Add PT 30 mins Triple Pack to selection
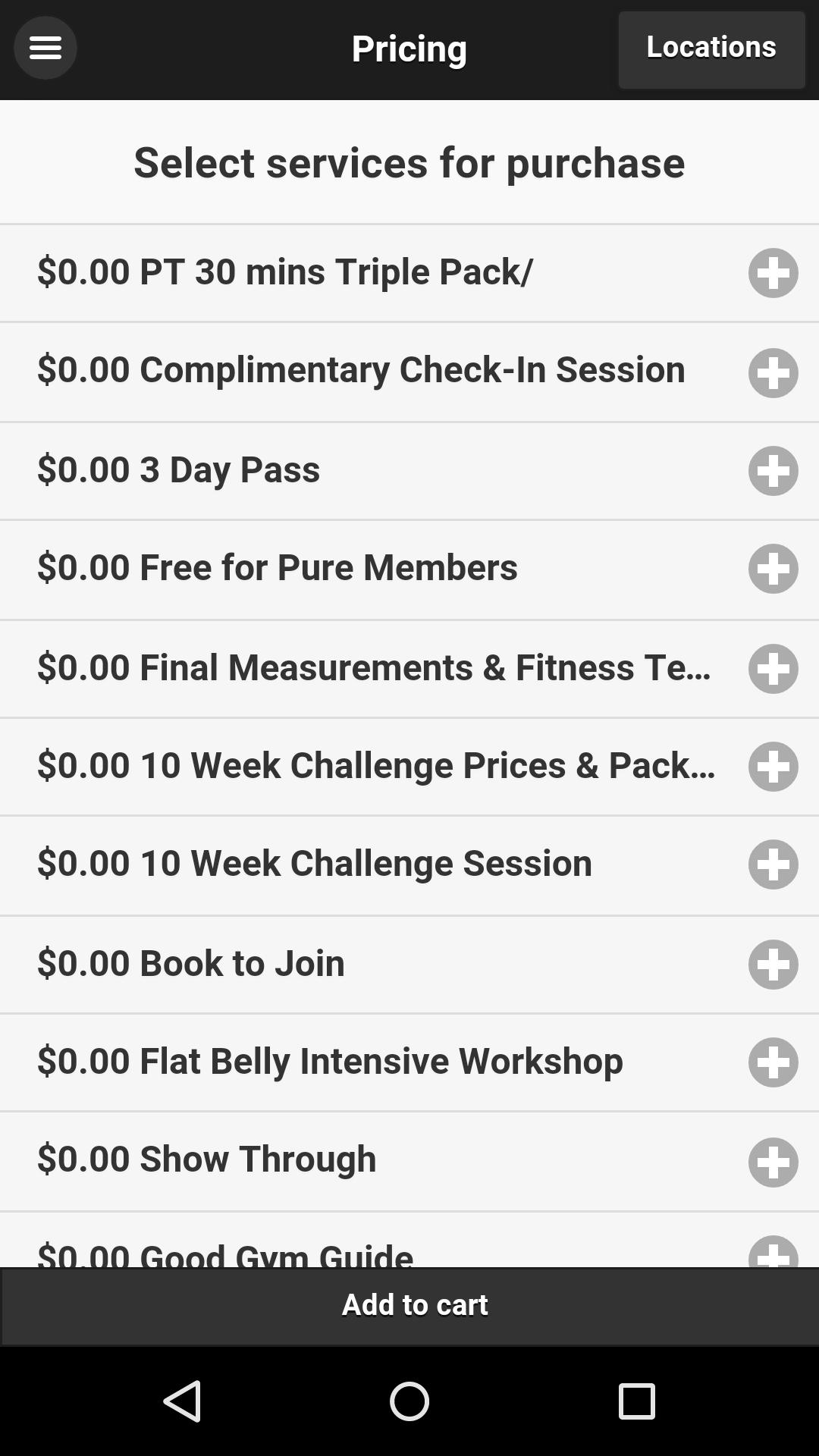 [x=773, y=273]
